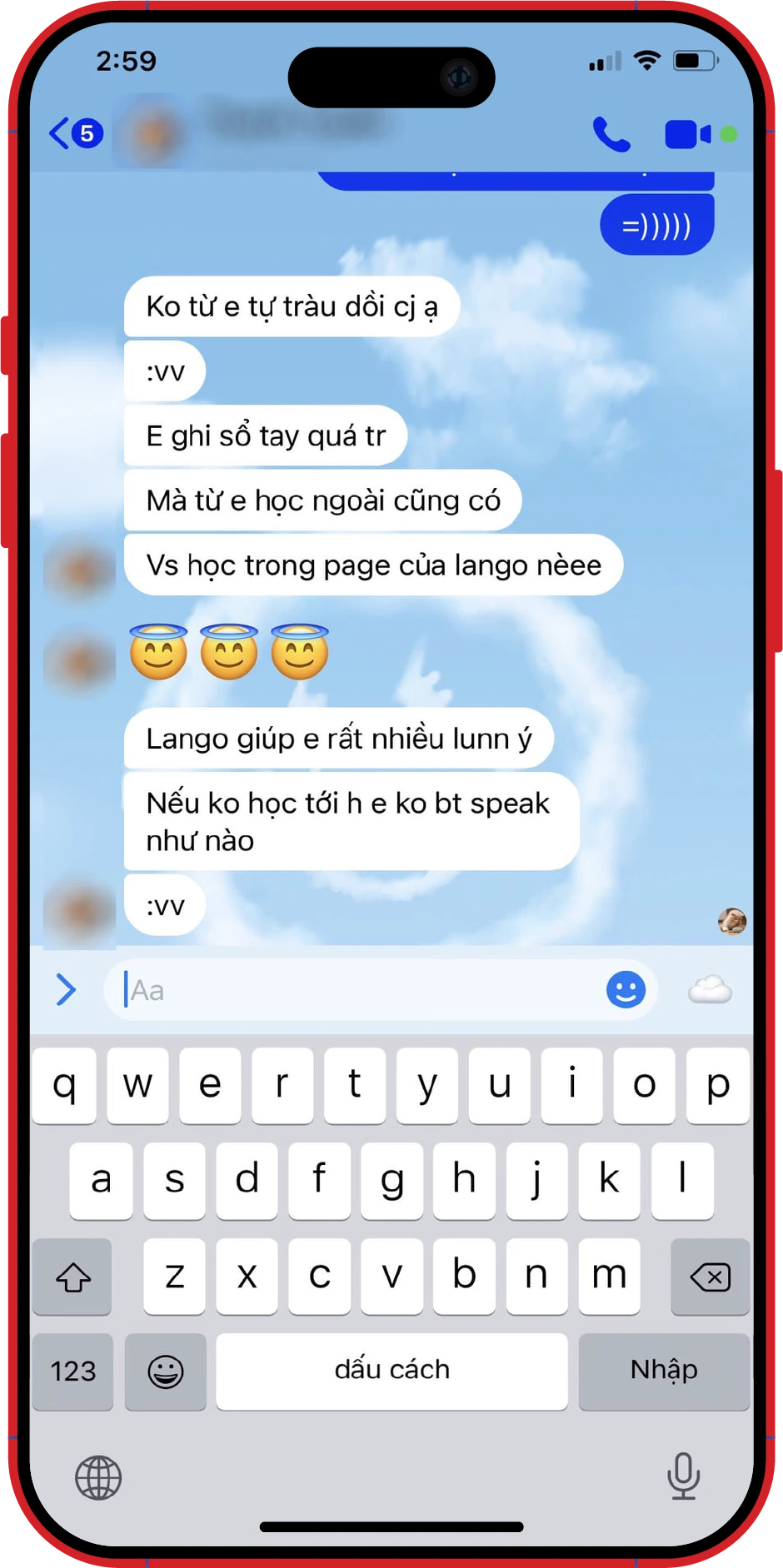Viewport: 783px width, 1568px height.
Task: Tap the Nhập return key
Action: [664, 1371]
